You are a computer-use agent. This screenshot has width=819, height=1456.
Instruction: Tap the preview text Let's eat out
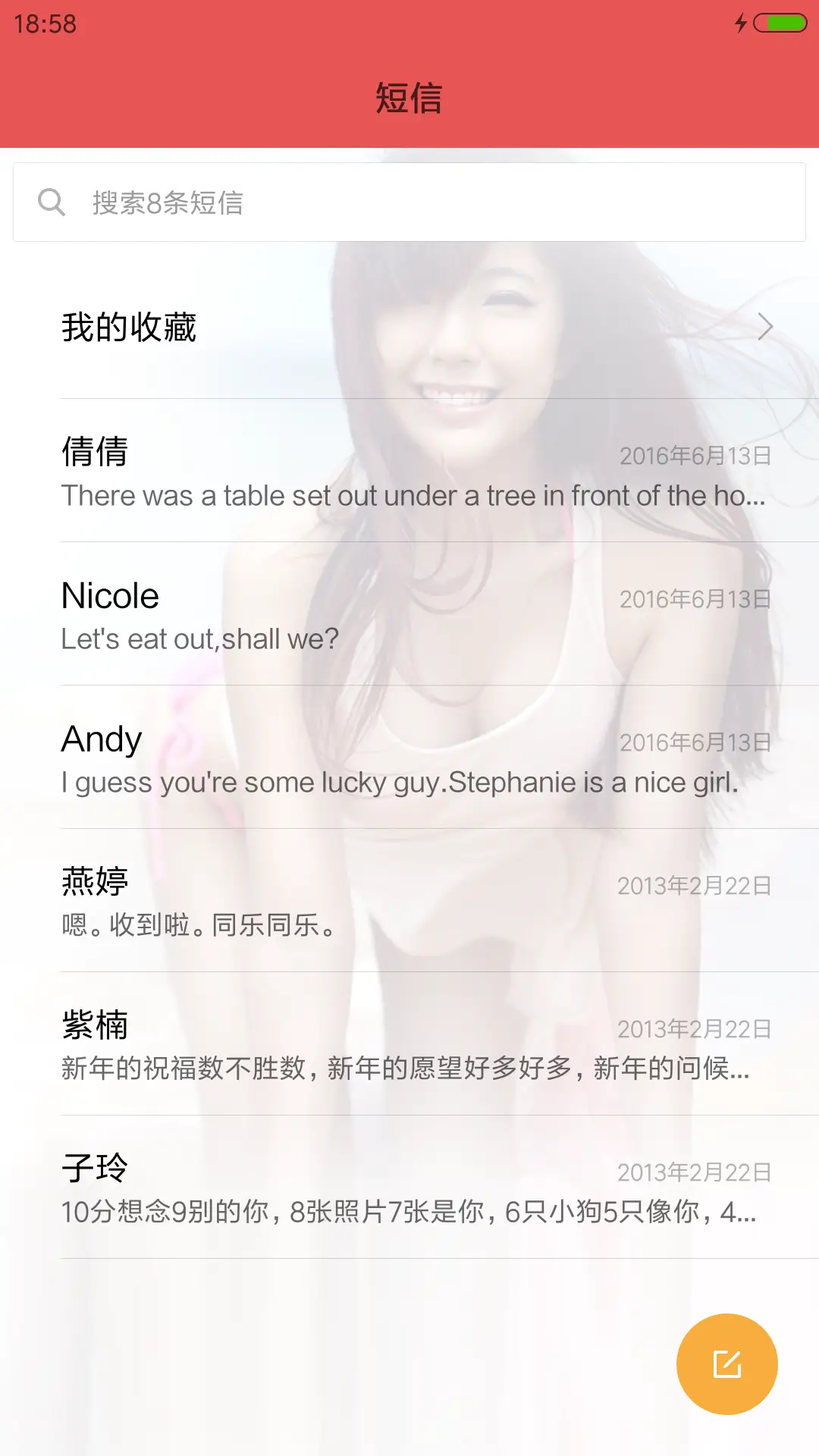pos(199,639)
